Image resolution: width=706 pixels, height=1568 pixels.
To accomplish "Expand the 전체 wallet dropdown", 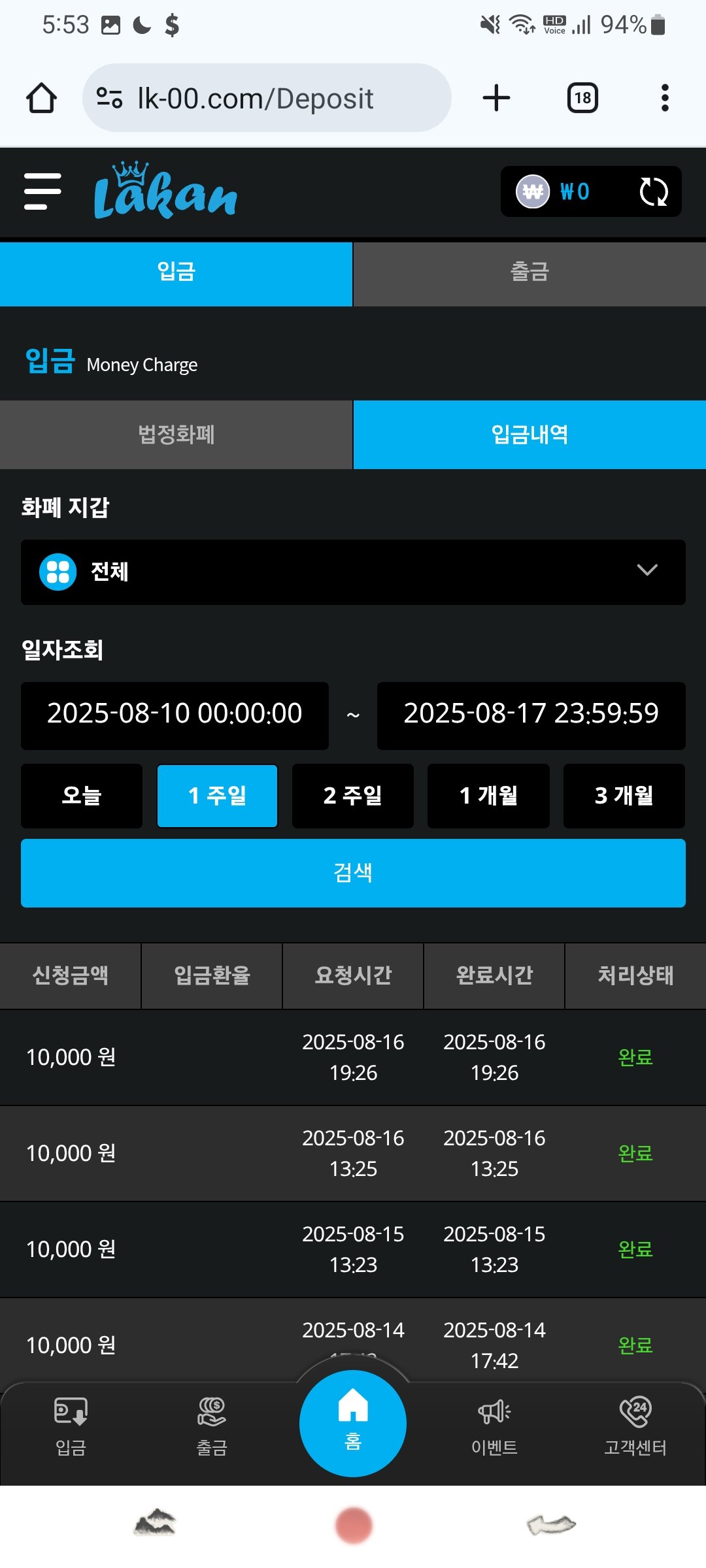I will pos(353,572).
